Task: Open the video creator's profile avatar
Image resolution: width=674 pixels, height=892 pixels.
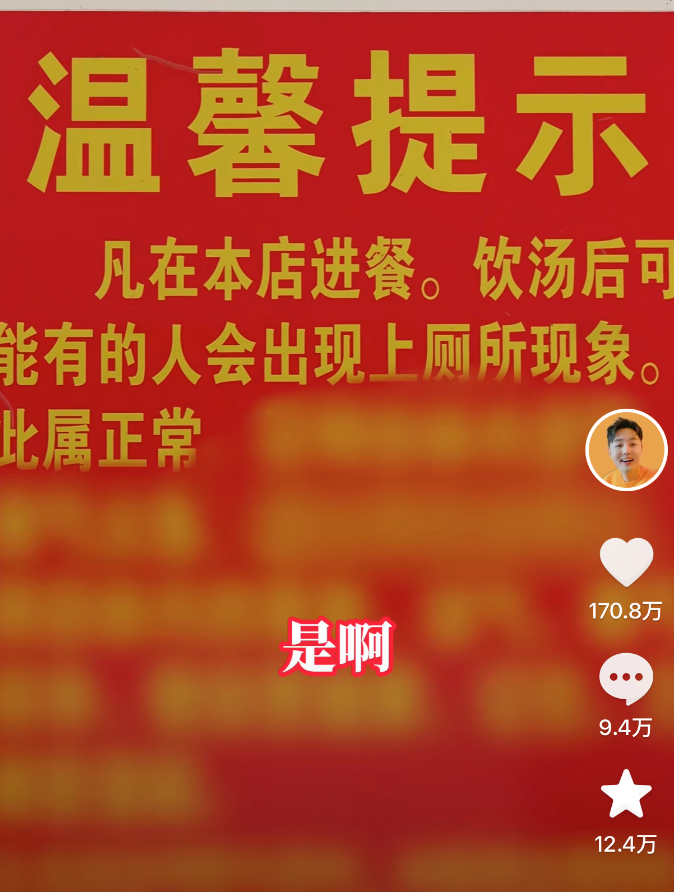Action: [626, 450]
